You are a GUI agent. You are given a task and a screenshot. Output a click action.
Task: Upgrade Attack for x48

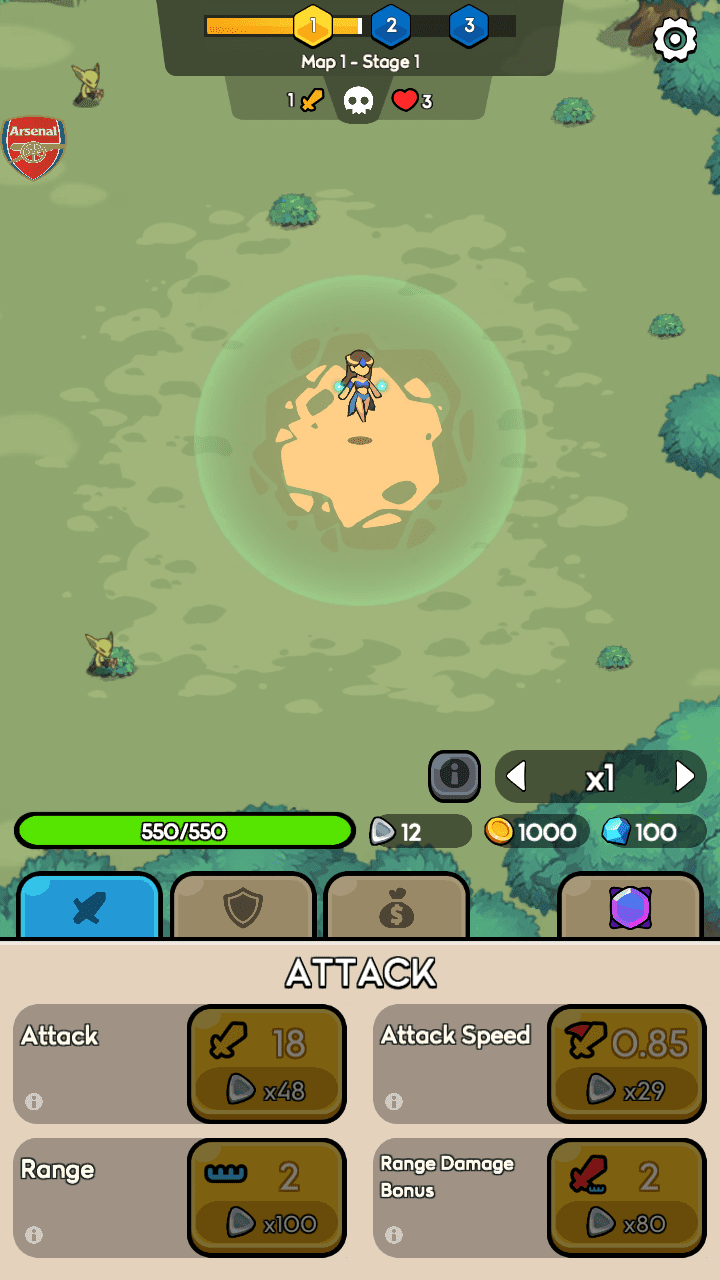(266, 1064)
